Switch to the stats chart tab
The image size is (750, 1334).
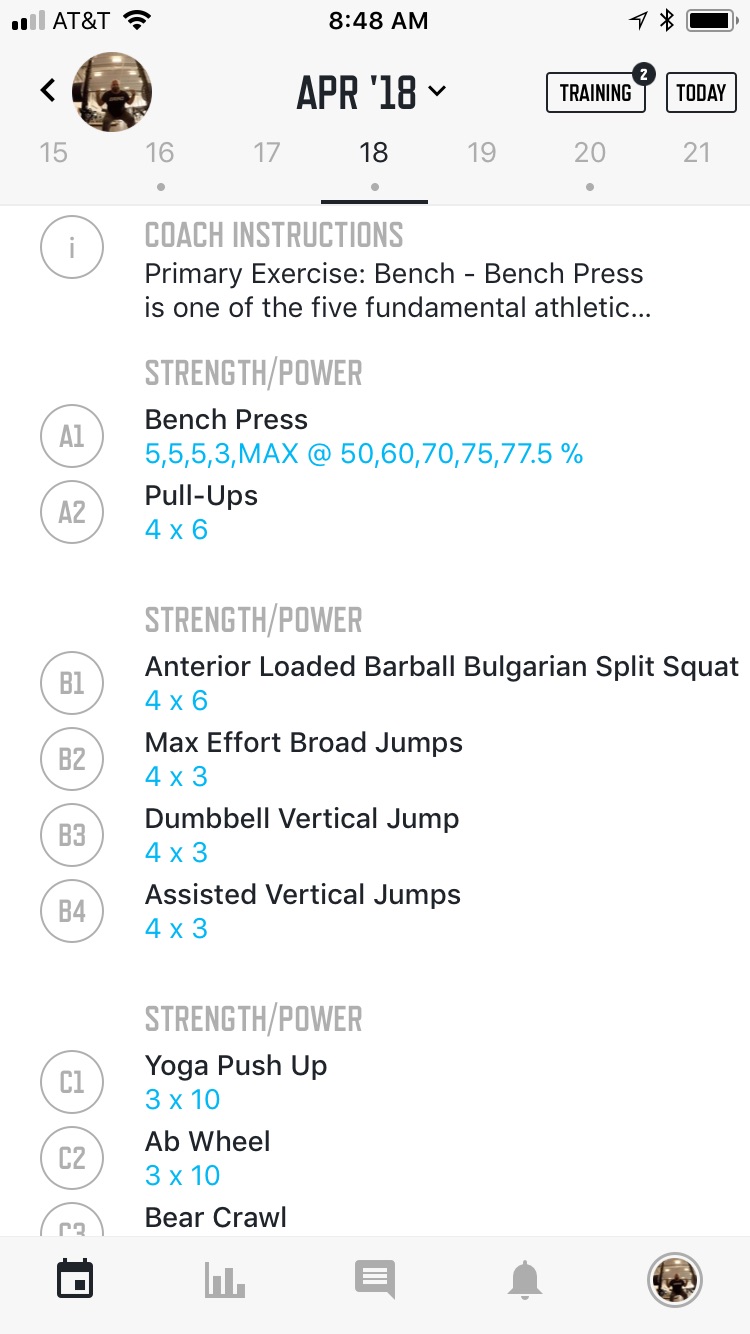pos(225,1280)
